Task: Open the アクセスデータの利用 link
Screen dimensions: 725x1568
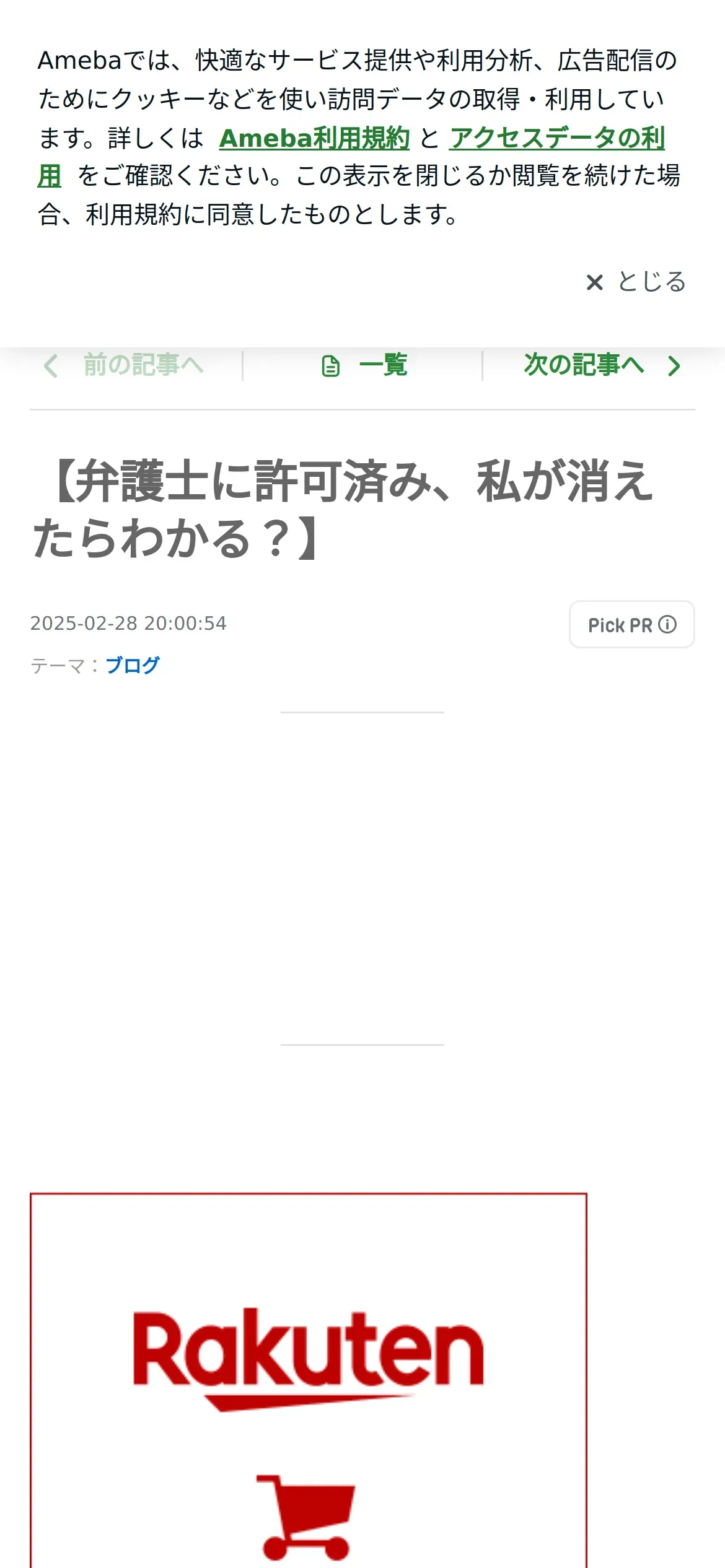Action: pos(556,138)
